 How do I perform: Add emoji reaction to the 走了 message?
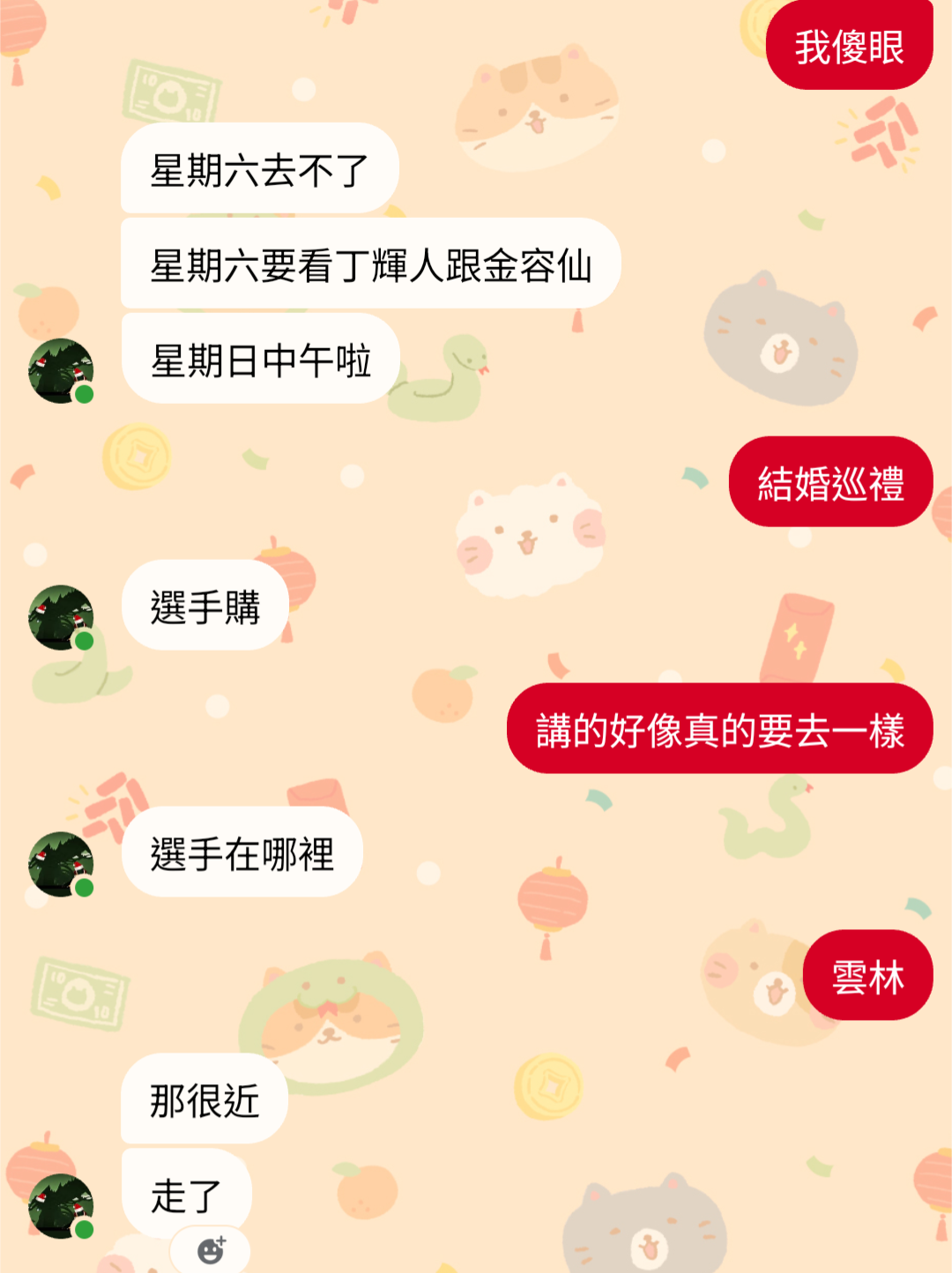pos(211,1250)
